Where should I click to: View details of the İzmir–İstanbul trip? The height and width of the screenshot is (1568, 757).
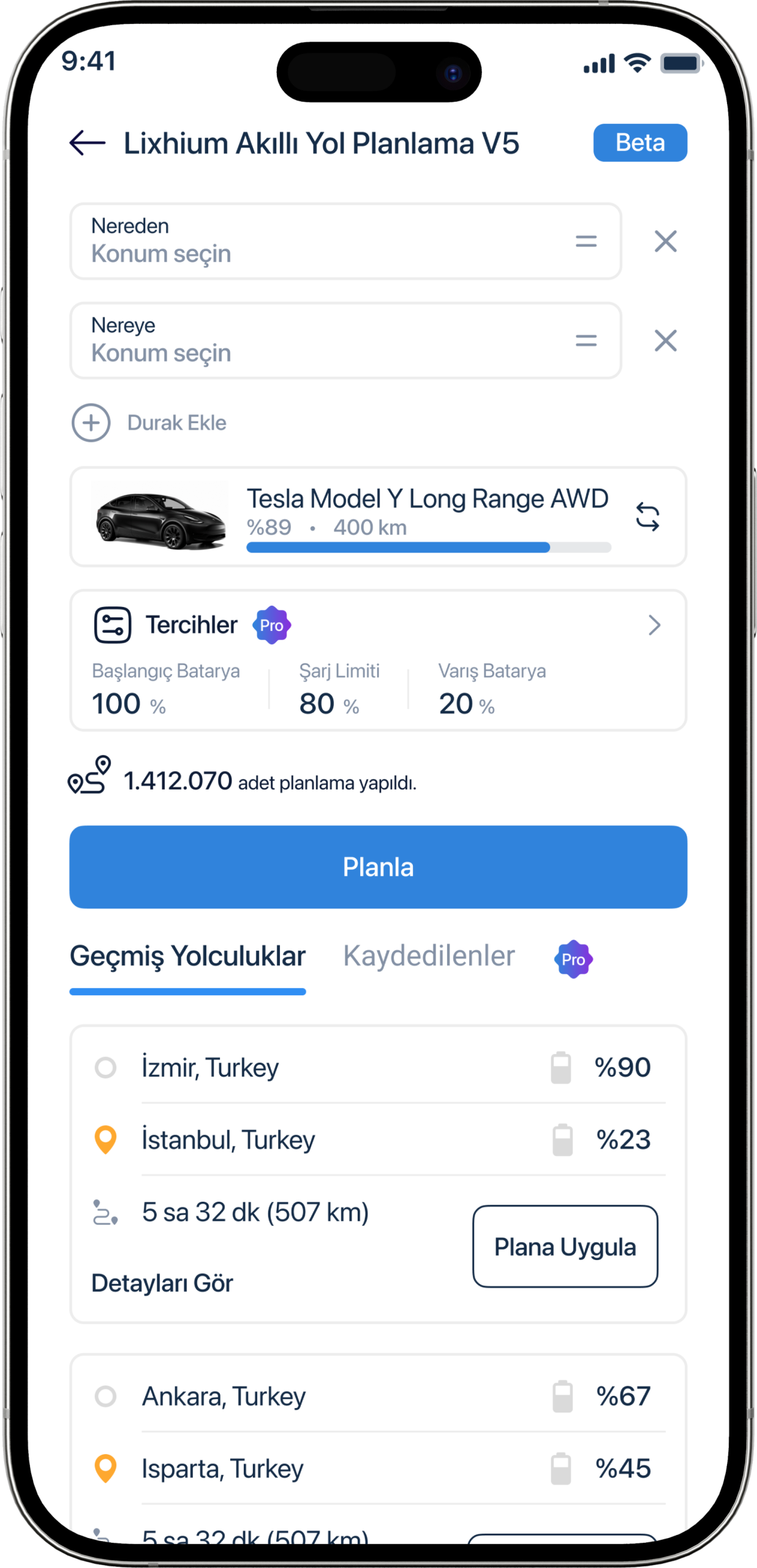pos(162,1283)
